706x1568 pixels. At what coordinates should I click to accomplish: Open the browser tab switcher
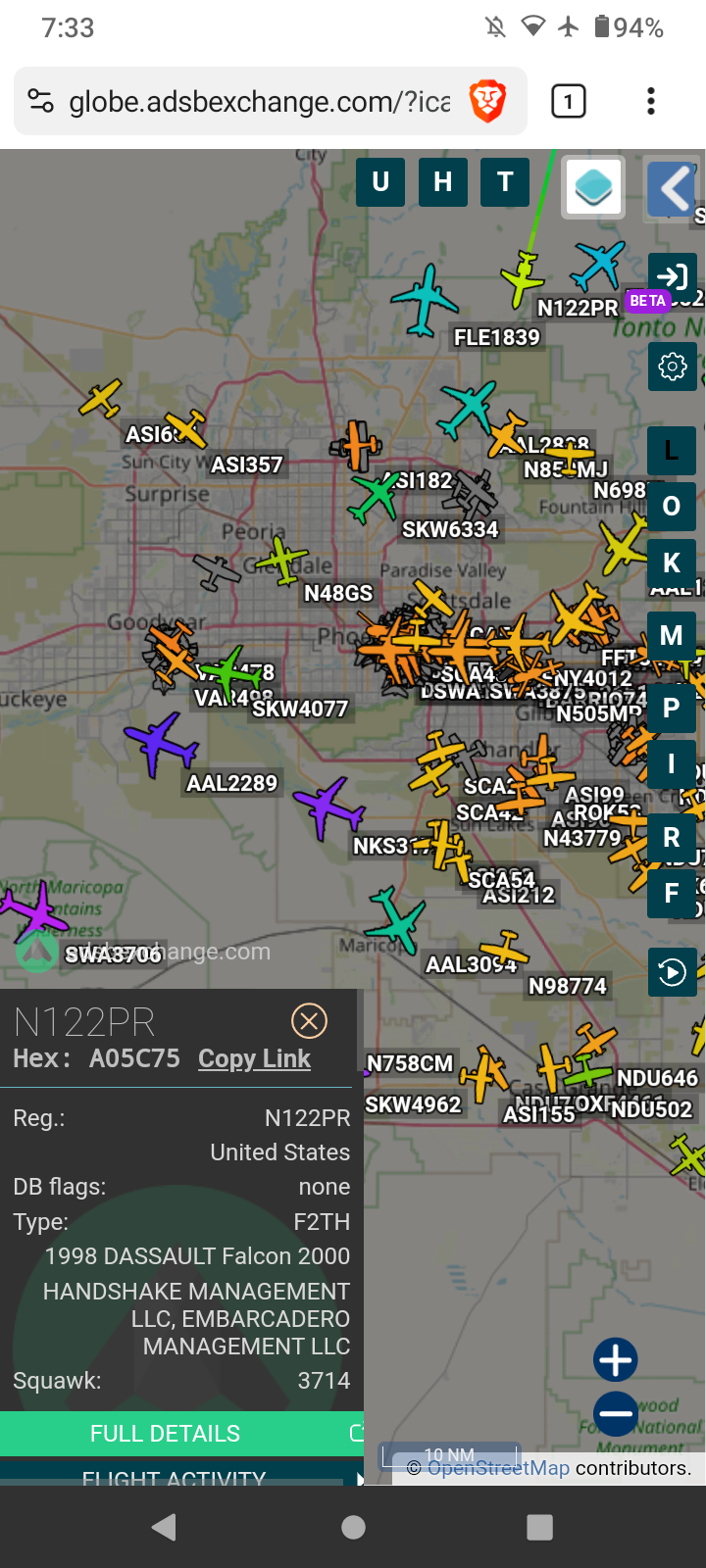pos(569,101)
